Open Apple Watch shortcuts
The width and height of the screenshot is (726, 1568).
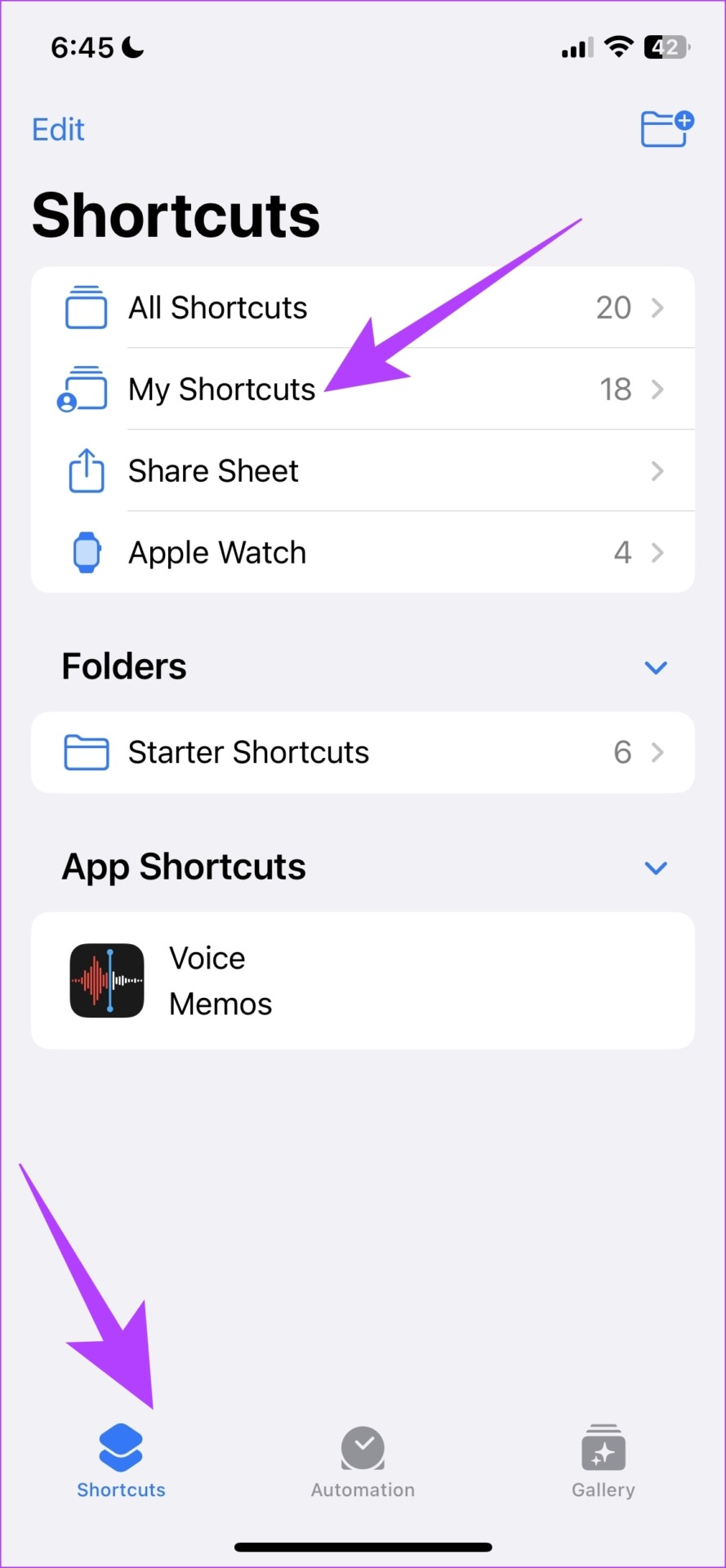363,553
